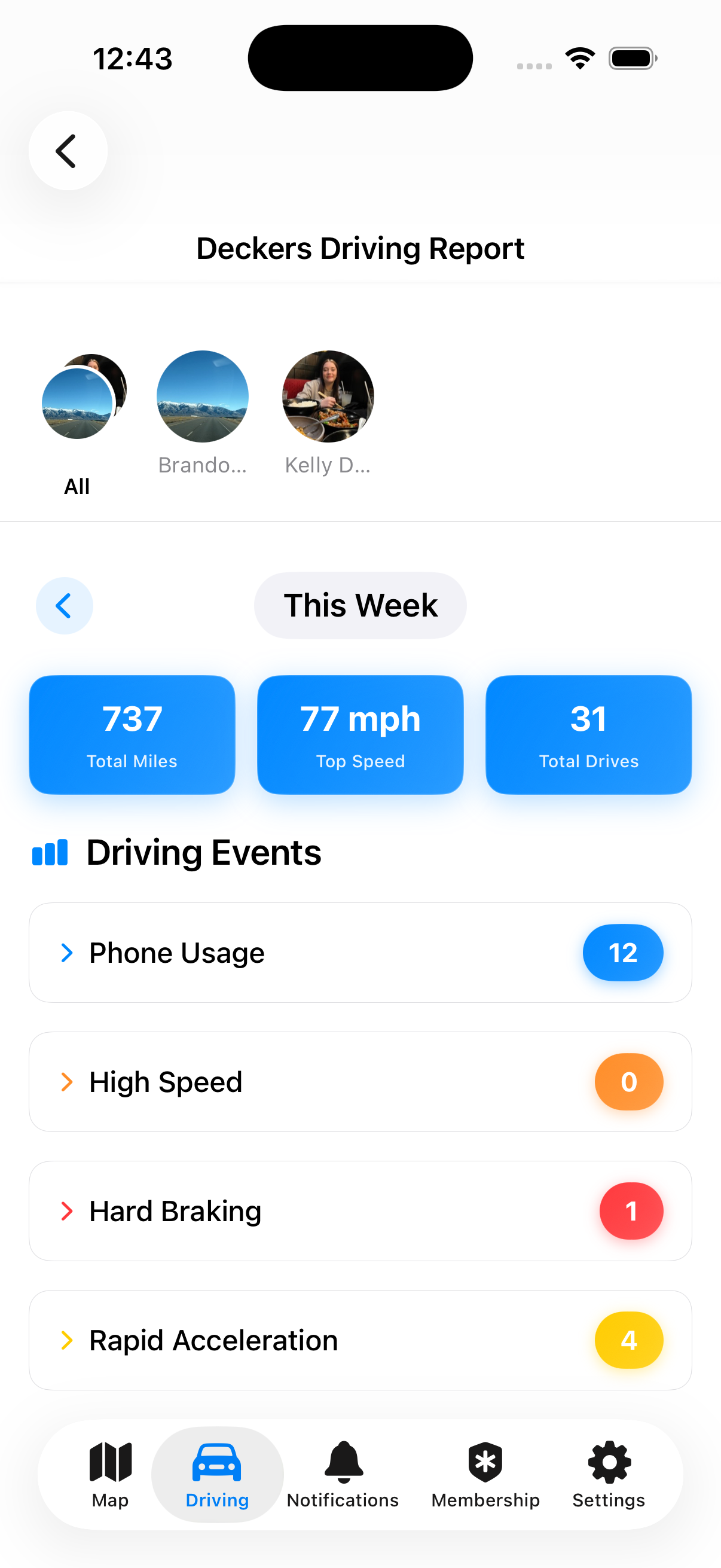
Task: Open Notifications bell icon
Action: point(342,1463)
